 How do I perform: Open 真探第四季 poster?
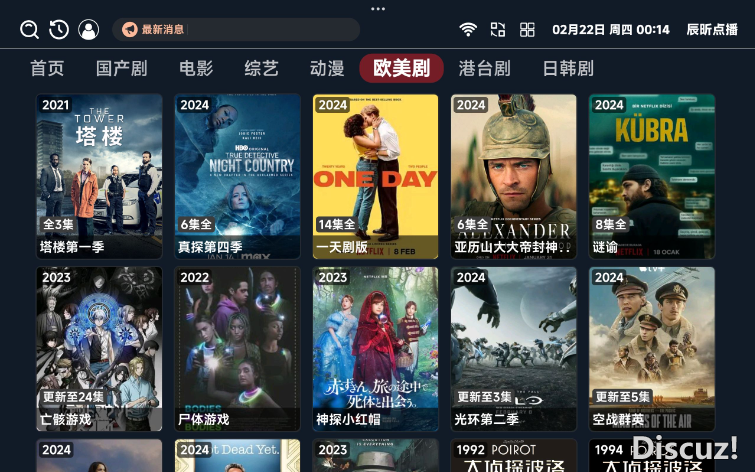point(237,175)
